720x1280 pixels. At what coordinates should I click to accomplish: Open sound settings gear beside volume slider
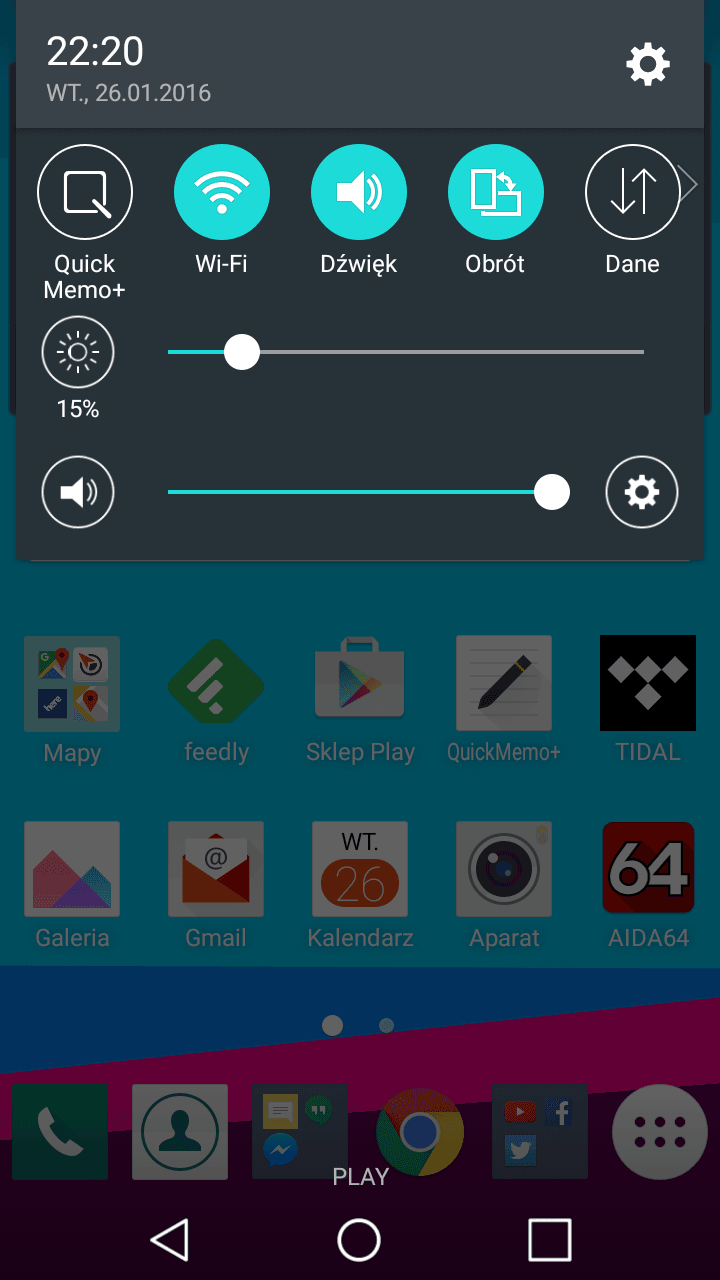tap(642, 492)
